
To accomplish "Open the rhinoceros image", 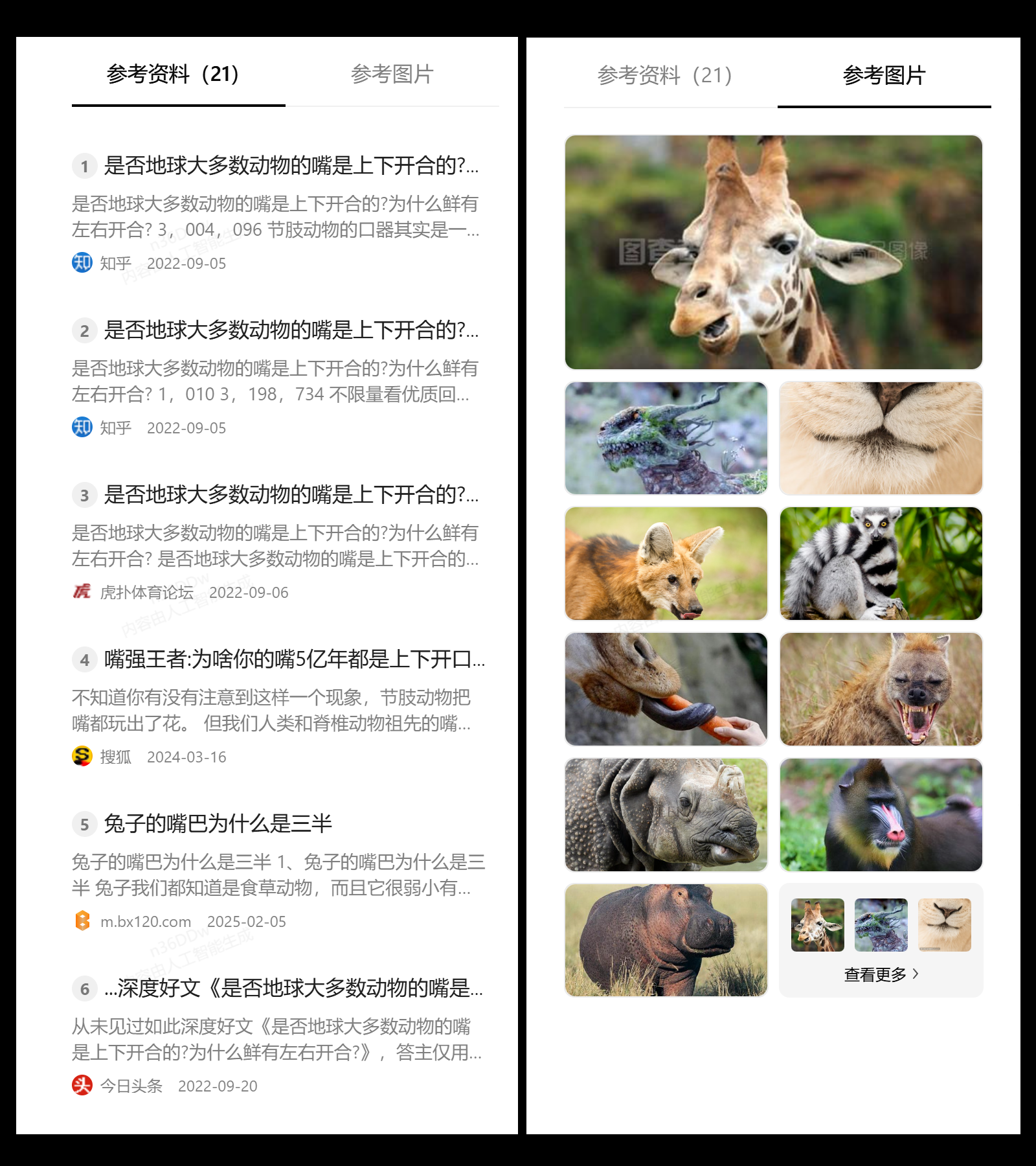I will point(666,815).
